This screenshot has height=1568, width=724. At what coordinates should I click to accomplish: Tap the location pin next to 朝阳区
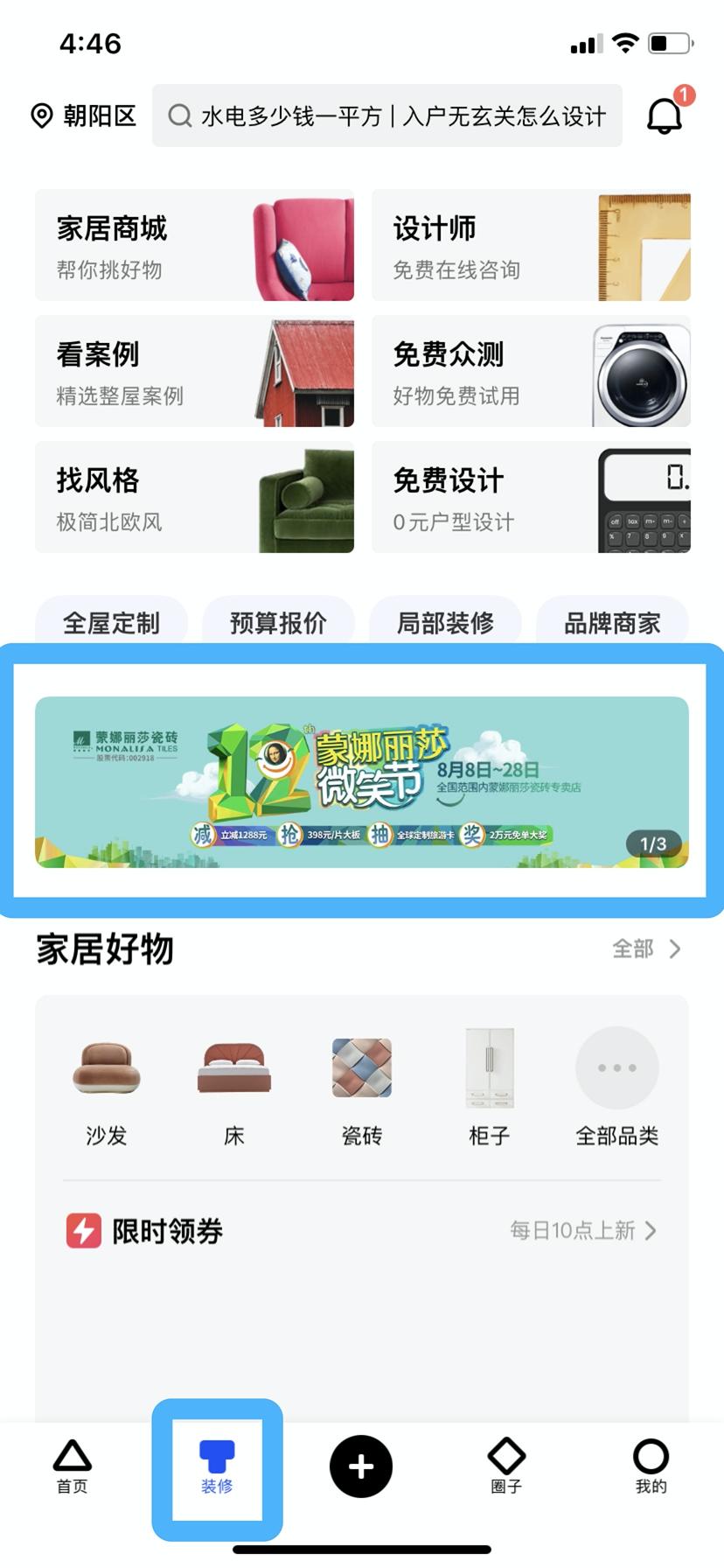[x=41, y=115]
